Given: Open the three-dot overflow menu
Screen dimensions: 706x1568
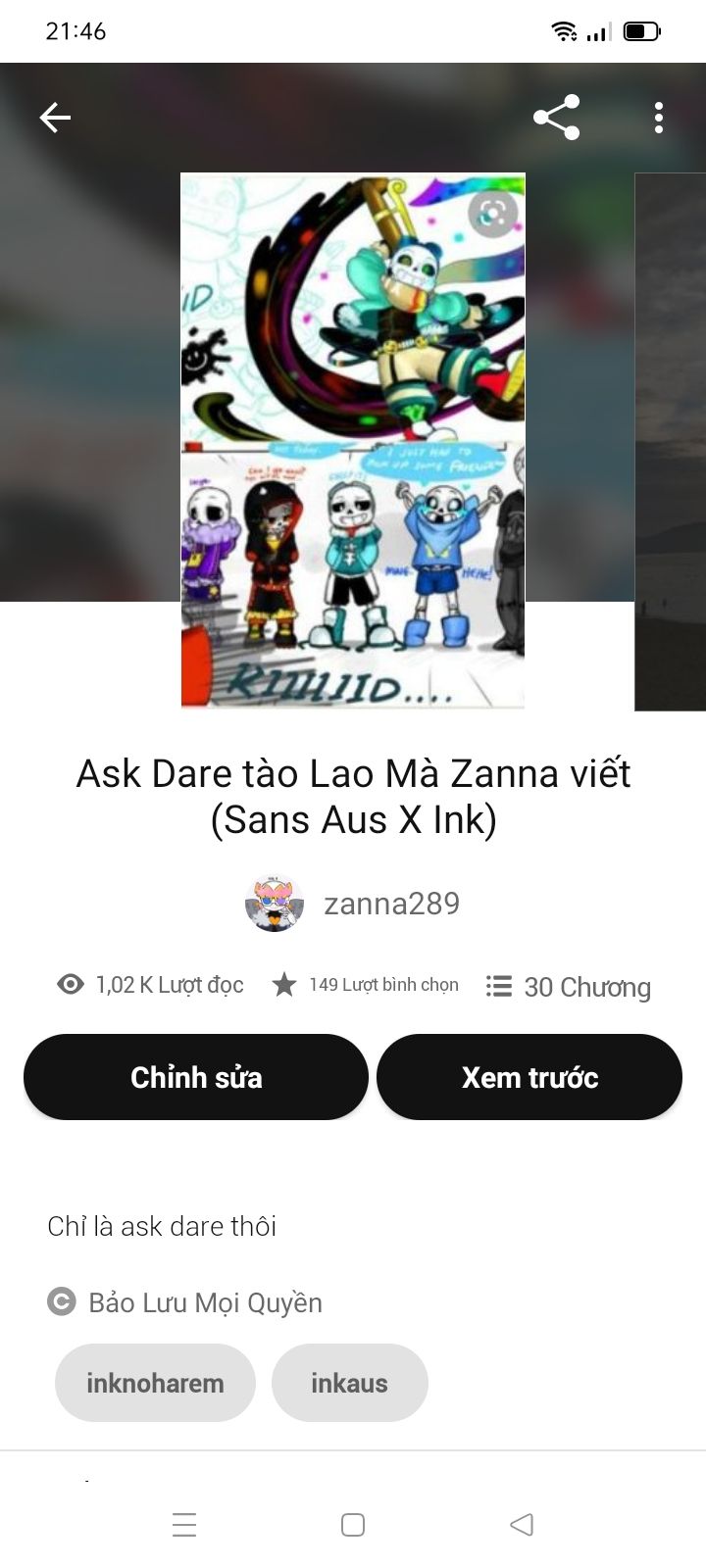Looking at the screenshot, I should point(659,119).
